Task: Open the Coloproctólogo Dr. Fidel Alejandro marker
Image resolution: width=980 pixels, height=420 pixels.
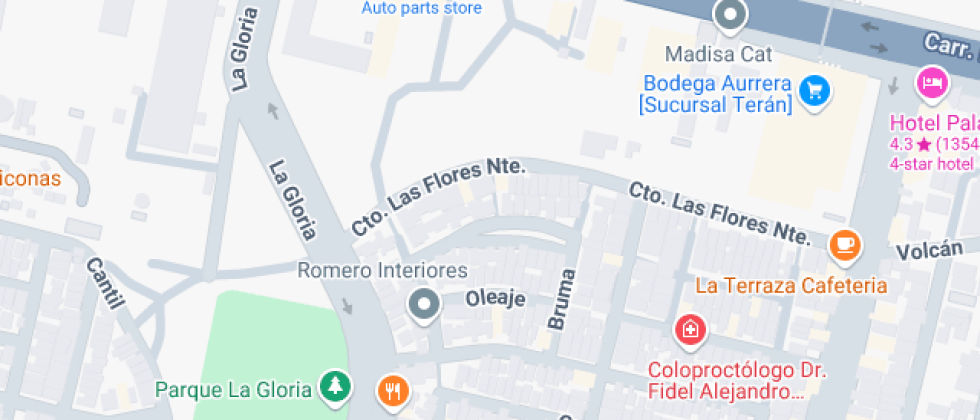Action: [689, 328]
